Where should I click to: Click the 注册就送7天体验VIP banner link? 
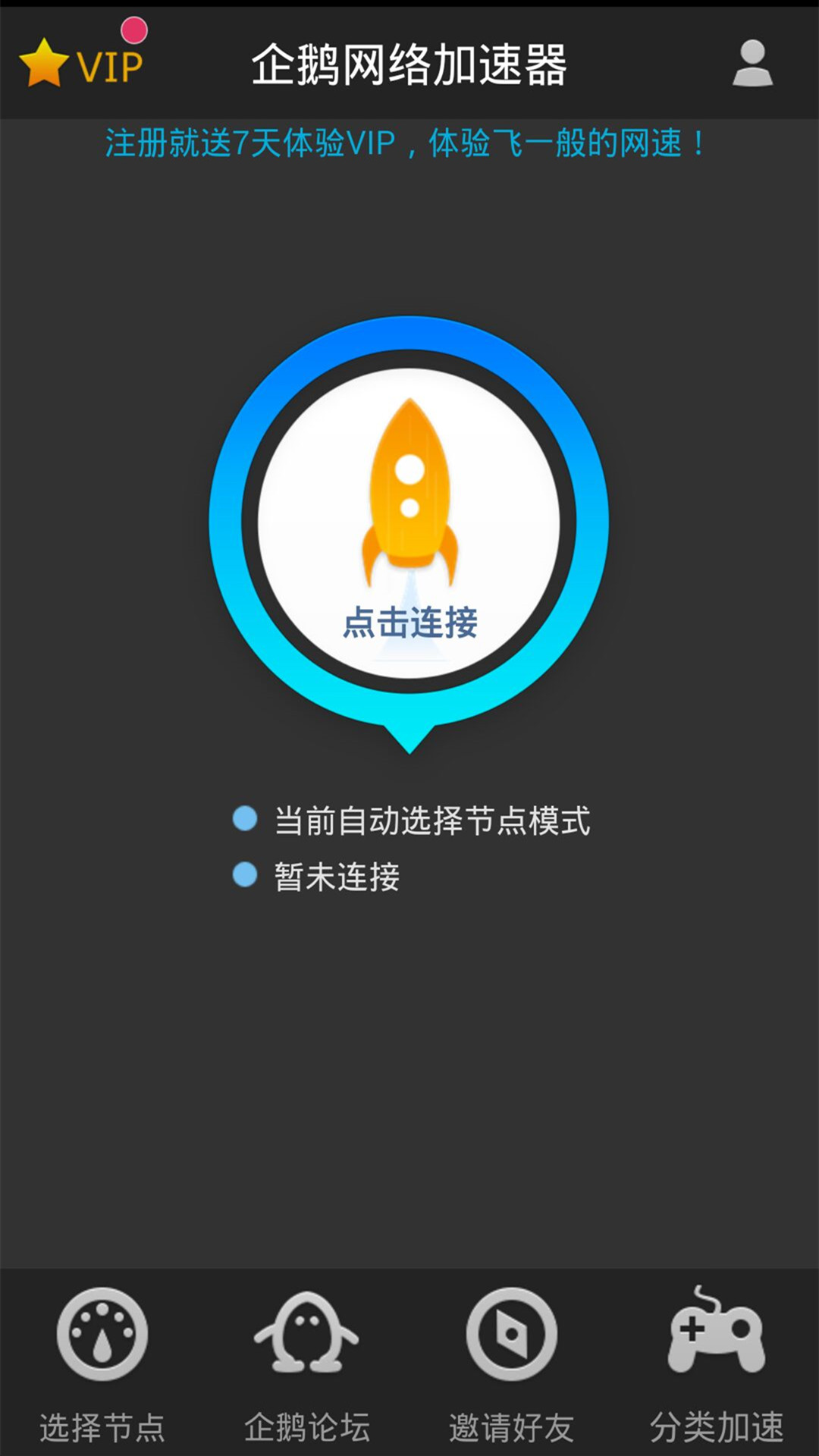click(x=409, y=144)
